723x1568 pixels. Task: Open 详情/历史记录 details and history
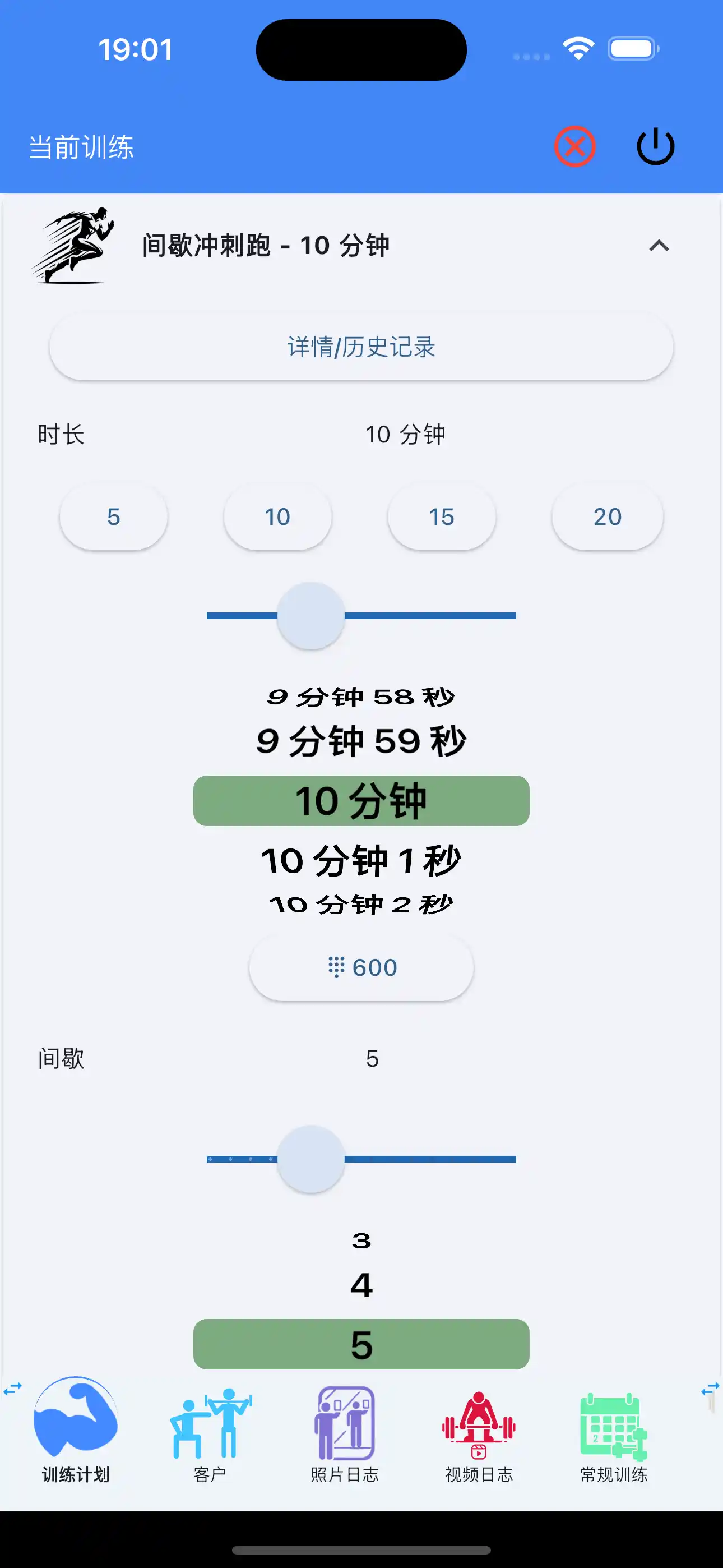[x=361, y=347]
